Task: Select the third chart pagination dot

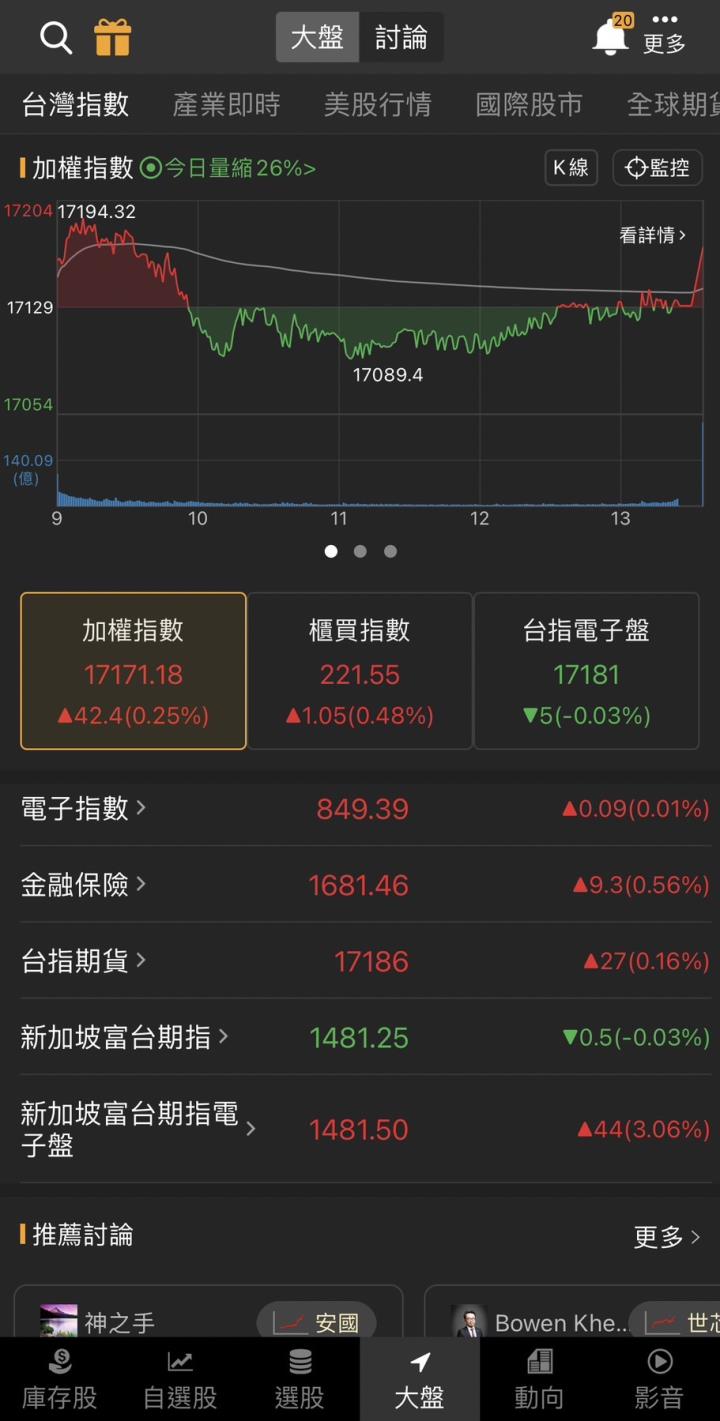Action: coord(390,551)
